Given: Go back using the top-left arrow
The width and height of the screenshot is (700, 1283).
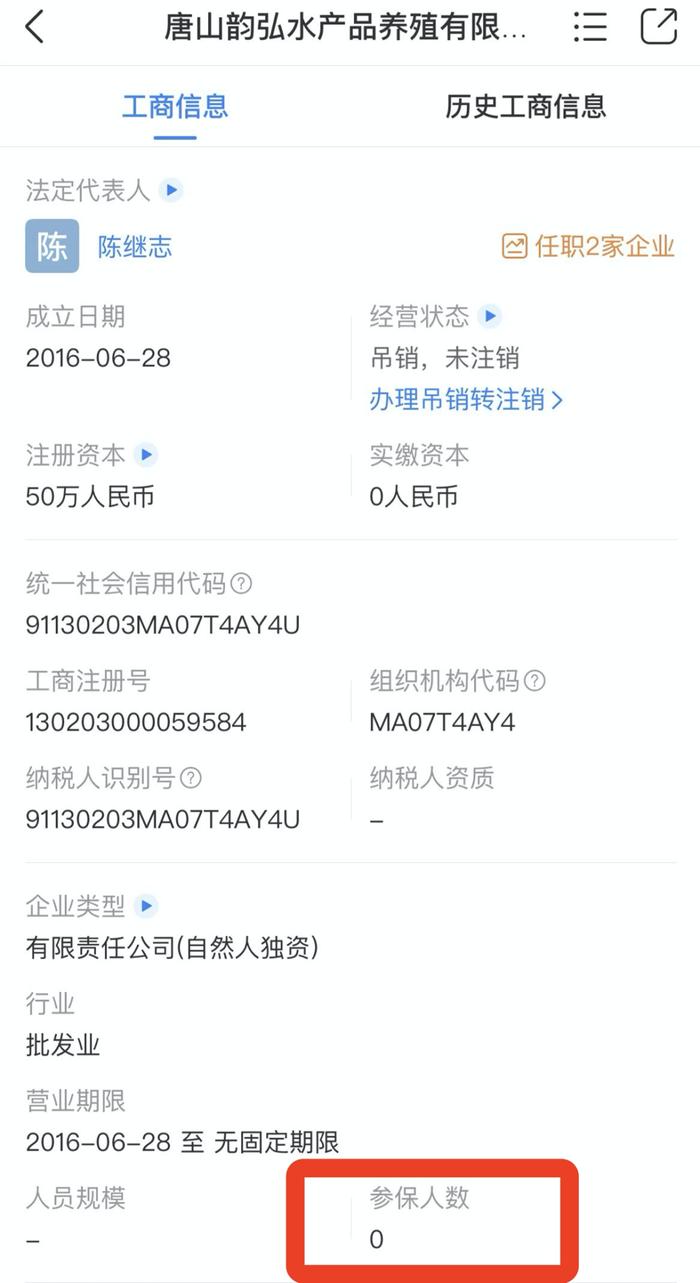Looking at the screenshot, I should (x=36, y=27).
